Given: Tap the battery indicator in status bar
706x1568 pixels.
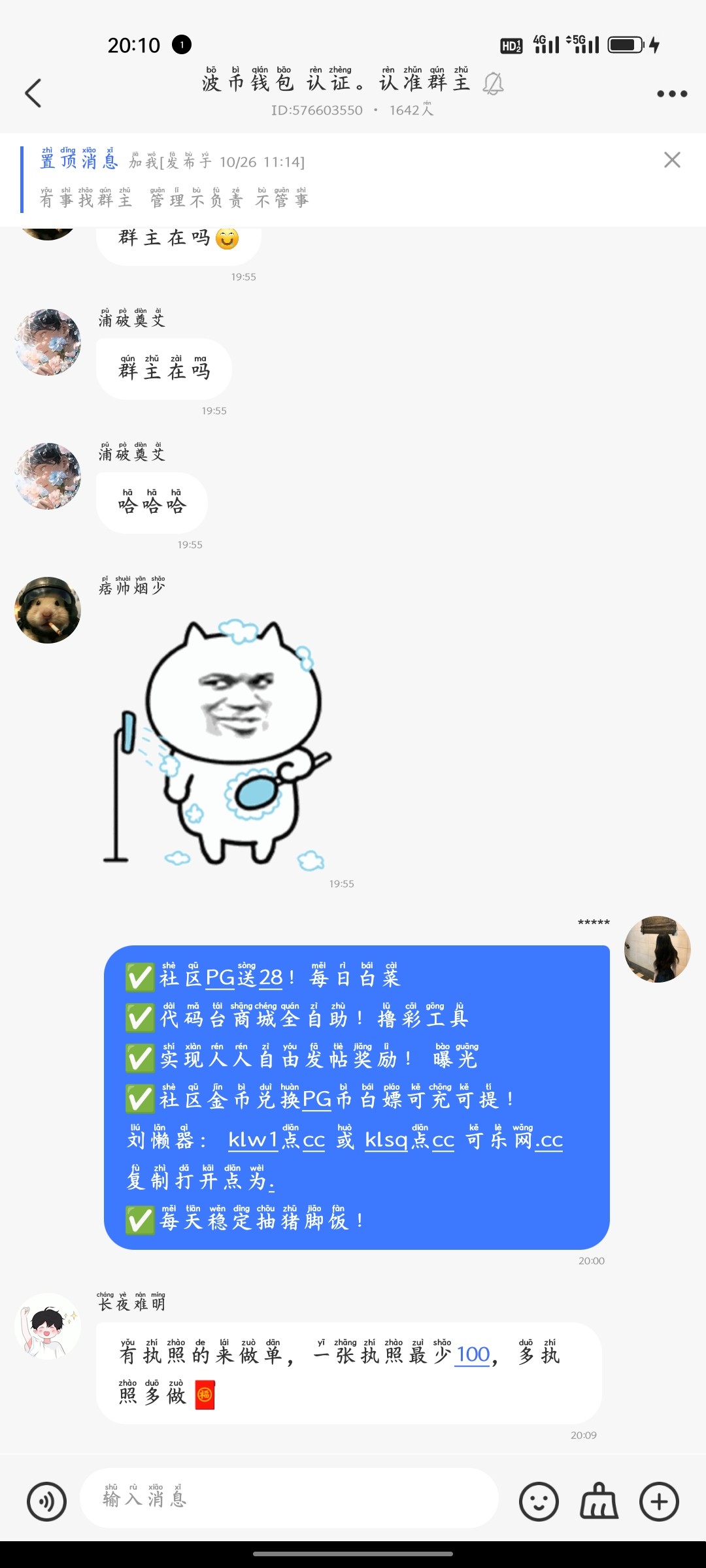Looking at the screenshot, I should point(624,44).
